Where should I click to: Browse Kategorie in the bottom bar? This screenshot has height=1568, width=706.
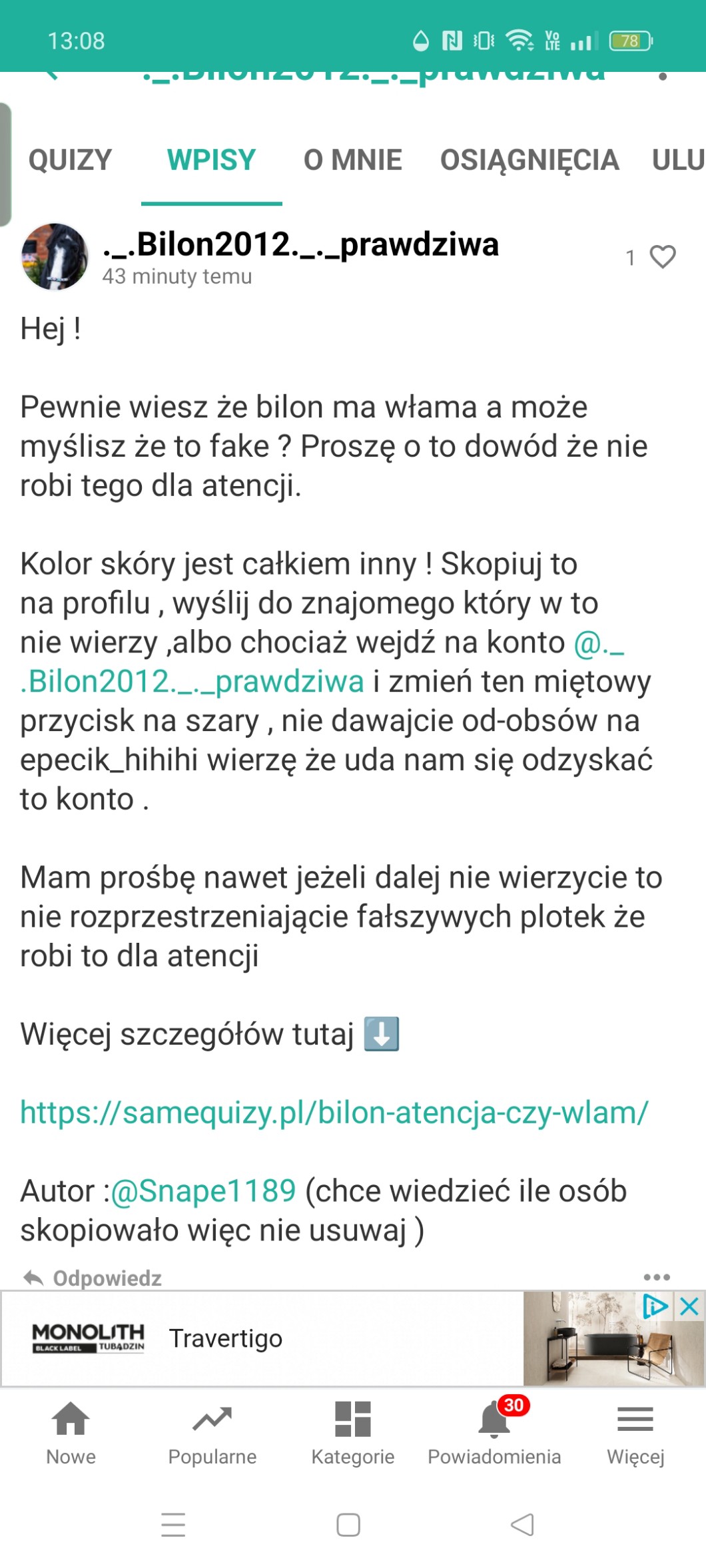pyautogui.click(x=353, y=1432)
